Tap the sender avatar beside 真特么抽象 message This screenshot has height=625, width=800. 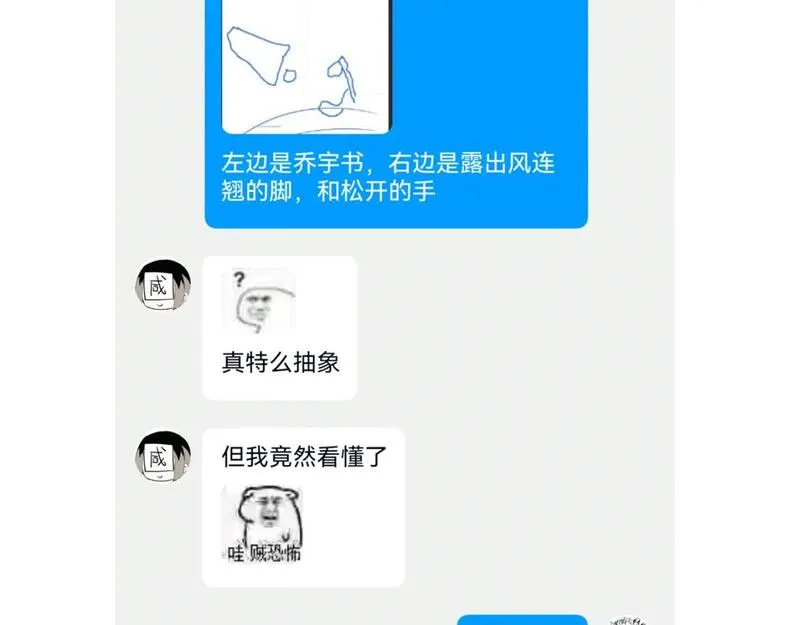tap(163, 287)
